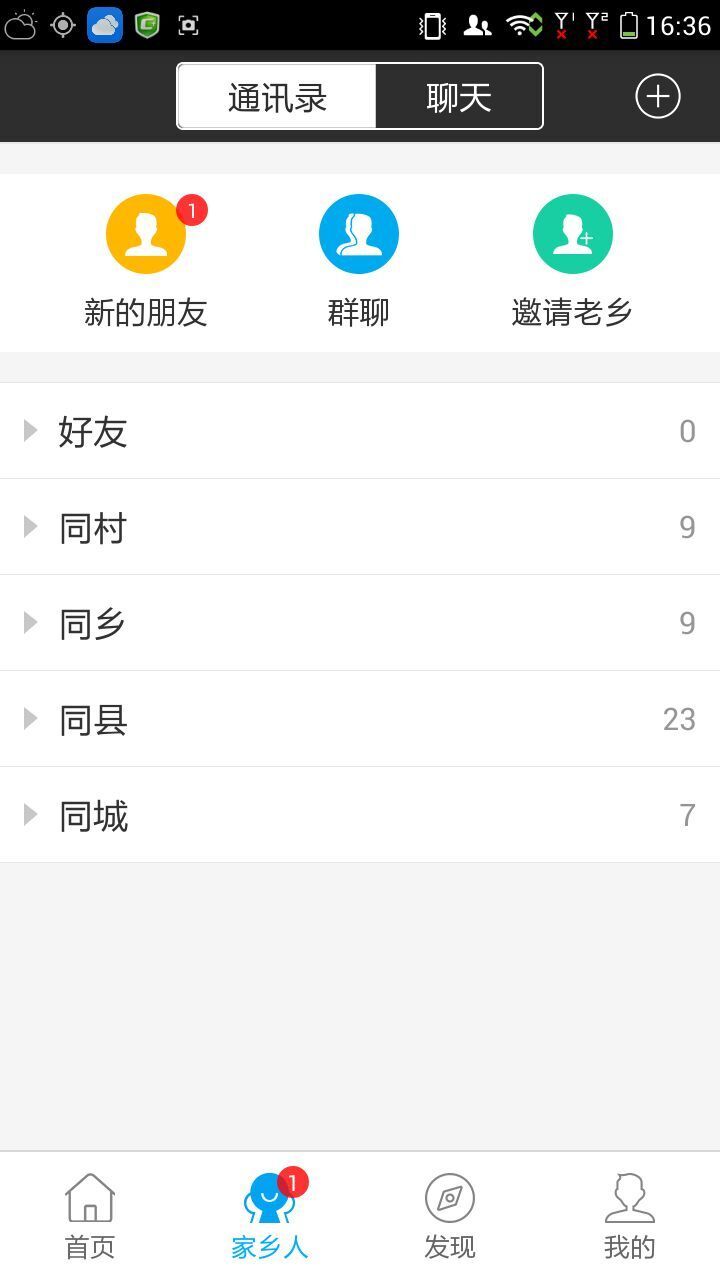Image resolution: width=720 pixels, height=1280 pixels.
Task: Tap the plus icon in the top bar
Action: coord(657,96)
